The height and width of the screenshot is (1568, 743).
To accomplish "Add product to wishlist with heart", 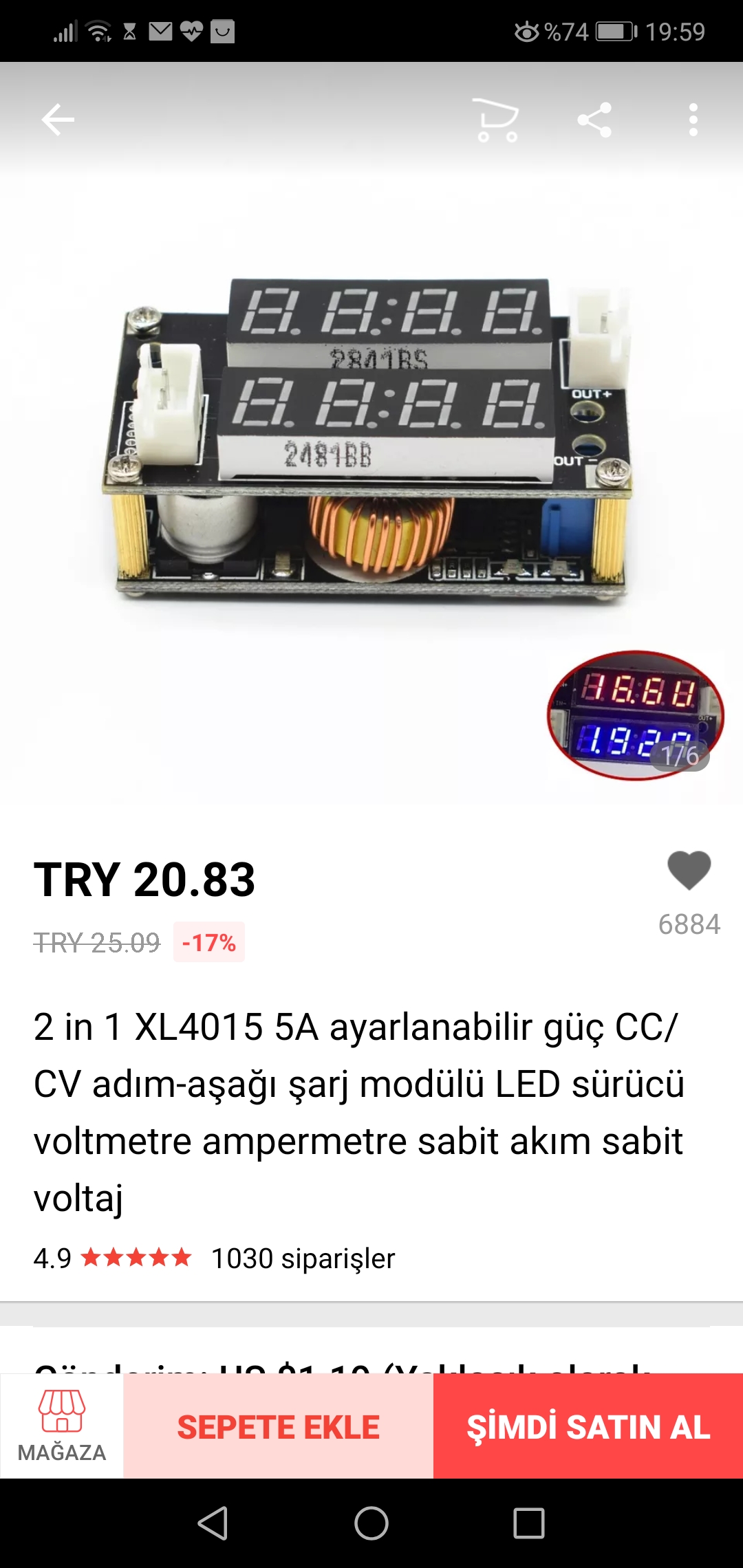I will [689, 871].
